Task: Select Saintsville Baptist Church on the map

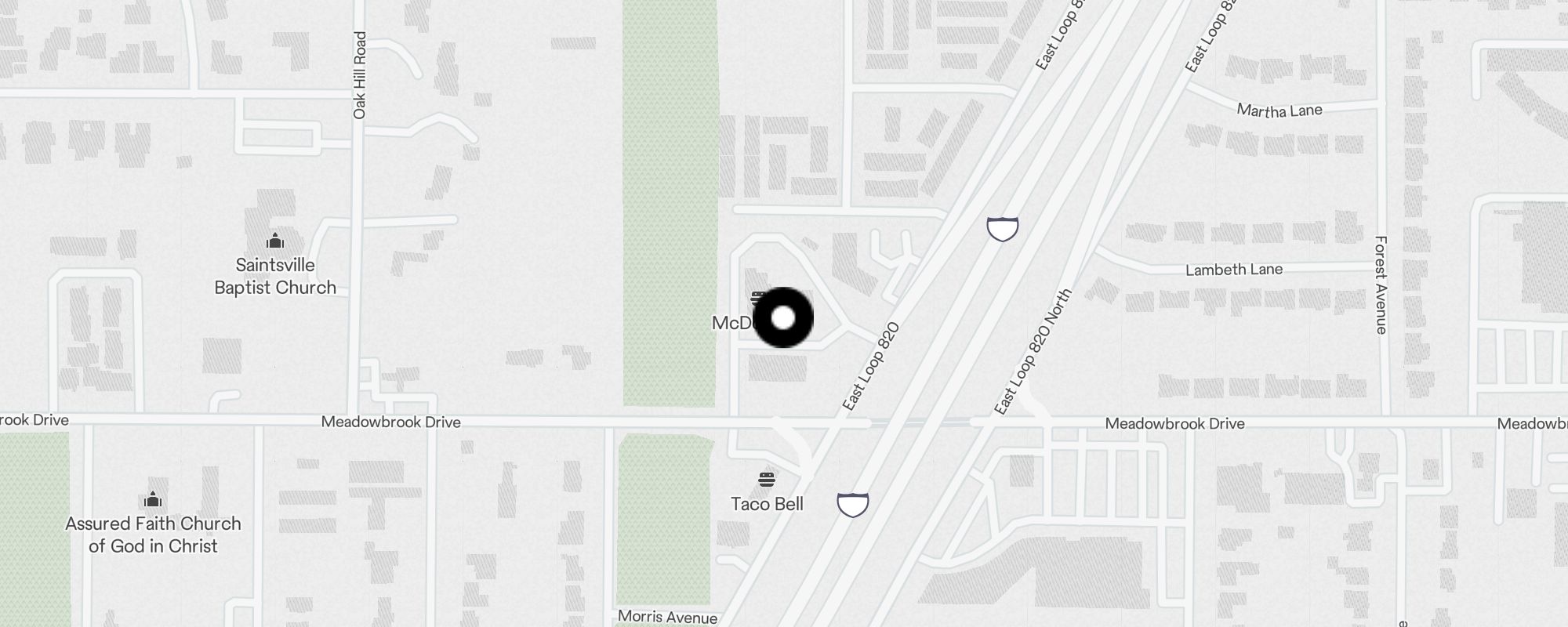Action: (275, 241)
